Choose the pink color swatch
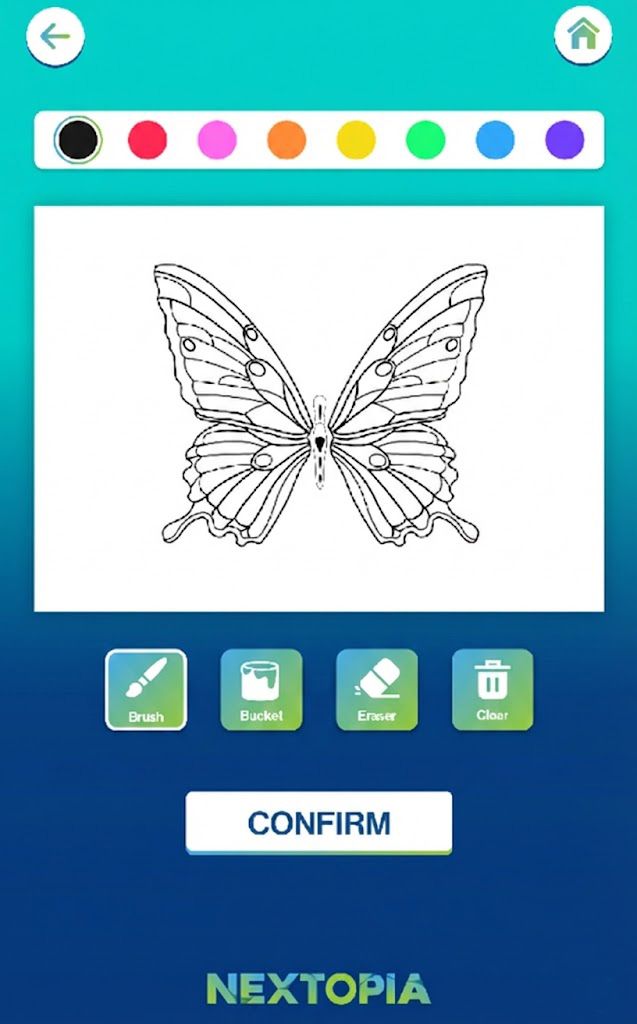The width and height of the screenshot is (637, 1024). 217,140
